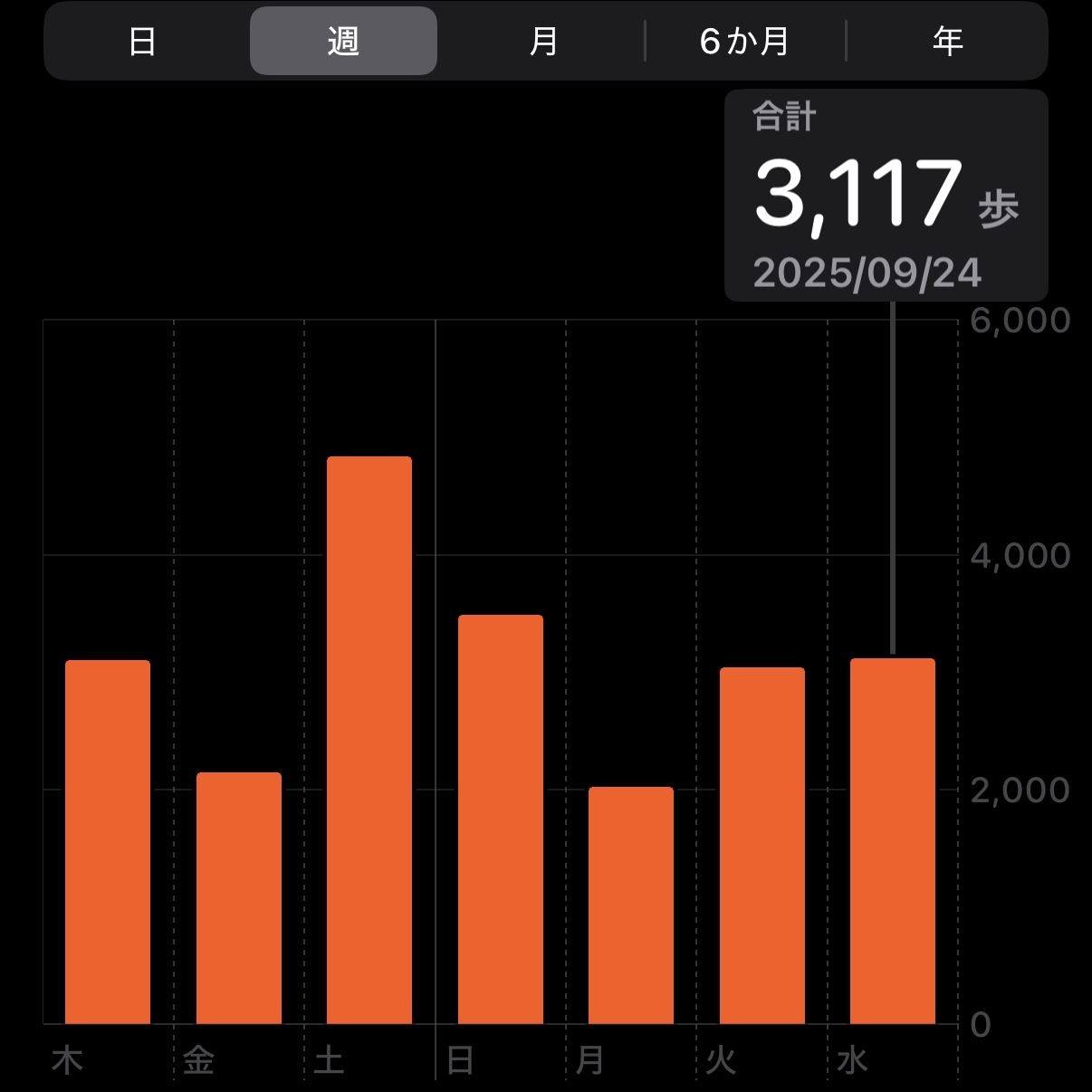The height and width of the screenshot is (1092, 1092).
Task: Select the 火 (Tuesday) bar
Action: [762, 846]
